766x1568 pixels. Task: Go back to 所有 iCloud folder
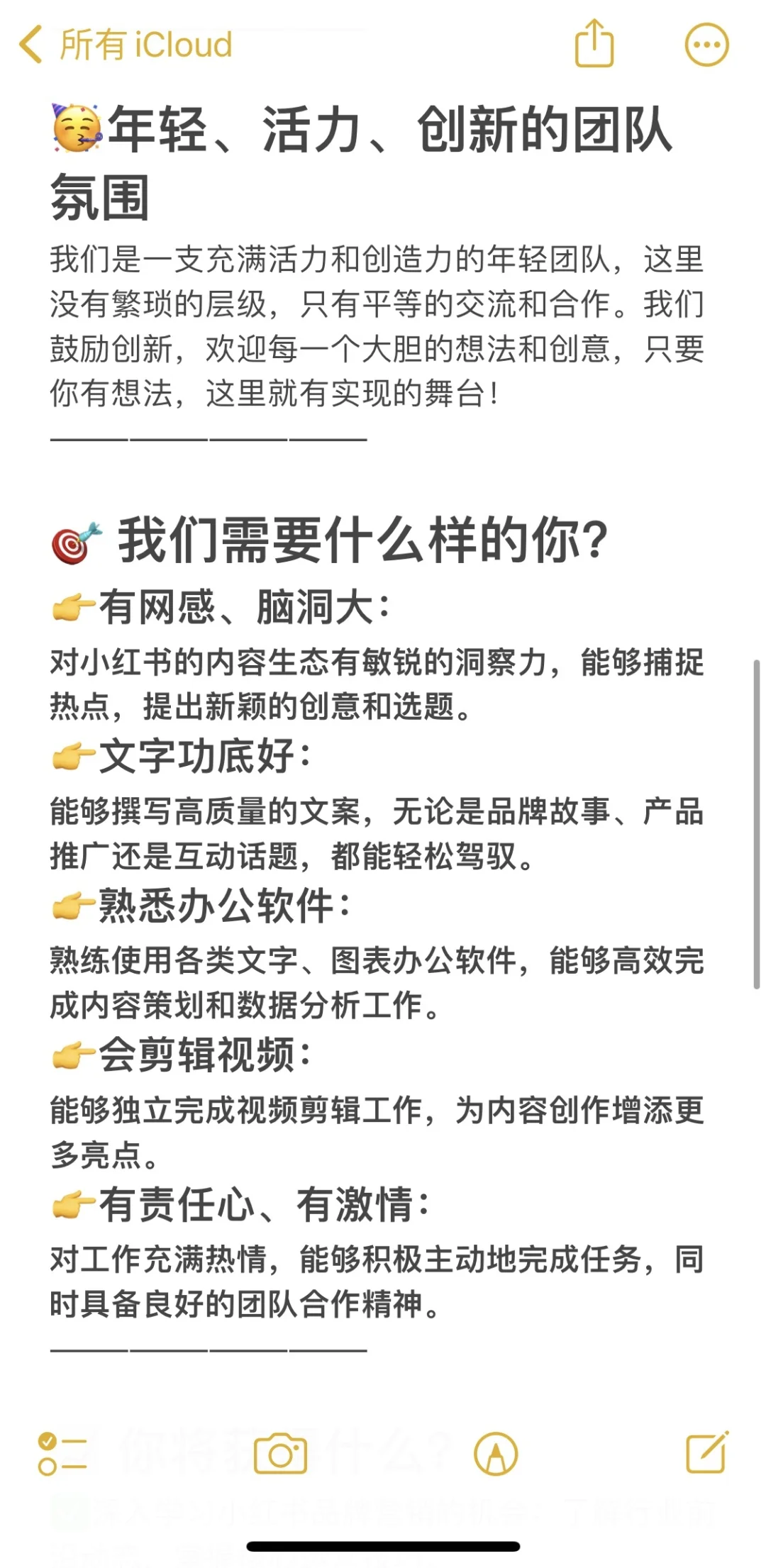pos(126,45)
